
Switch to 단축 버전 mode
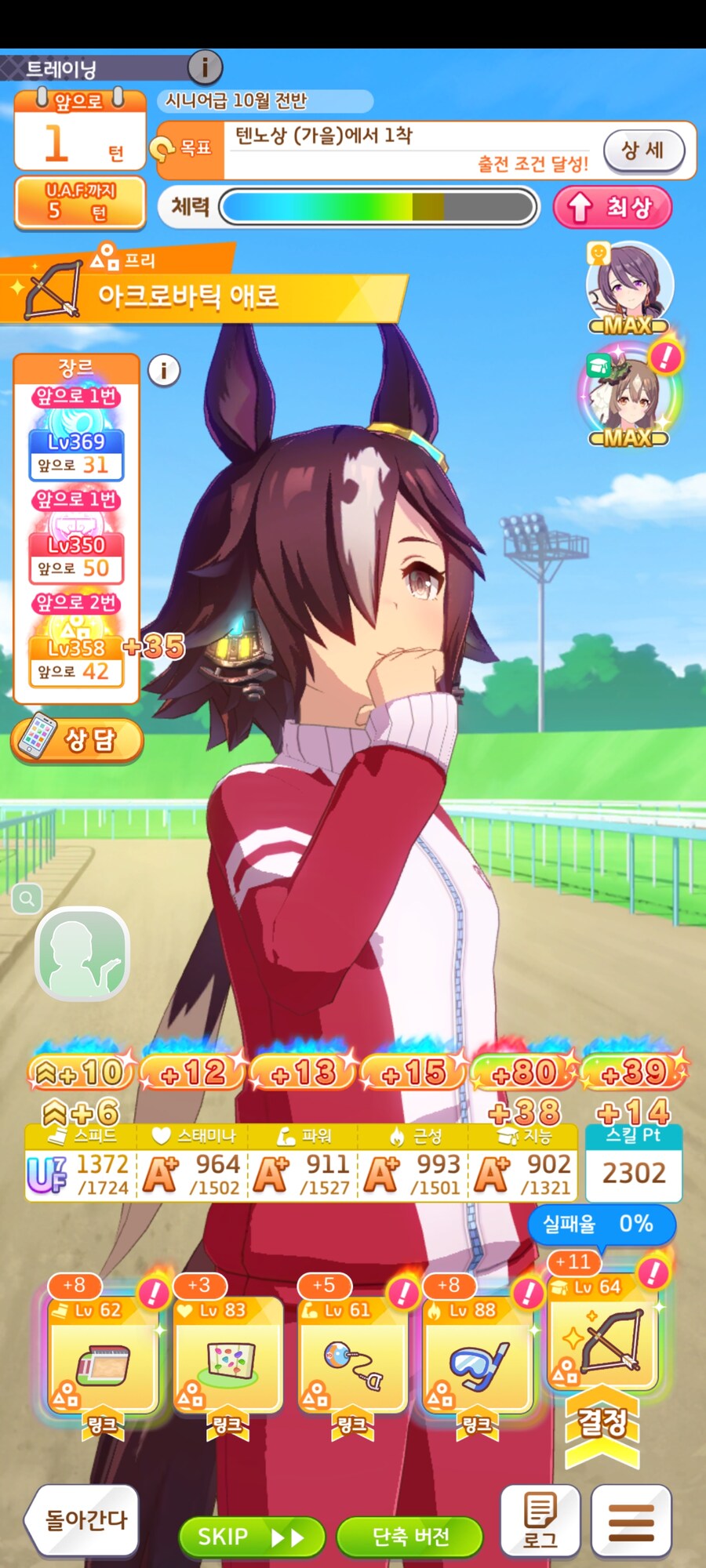pyautogui.click(x=410, y=1537)
